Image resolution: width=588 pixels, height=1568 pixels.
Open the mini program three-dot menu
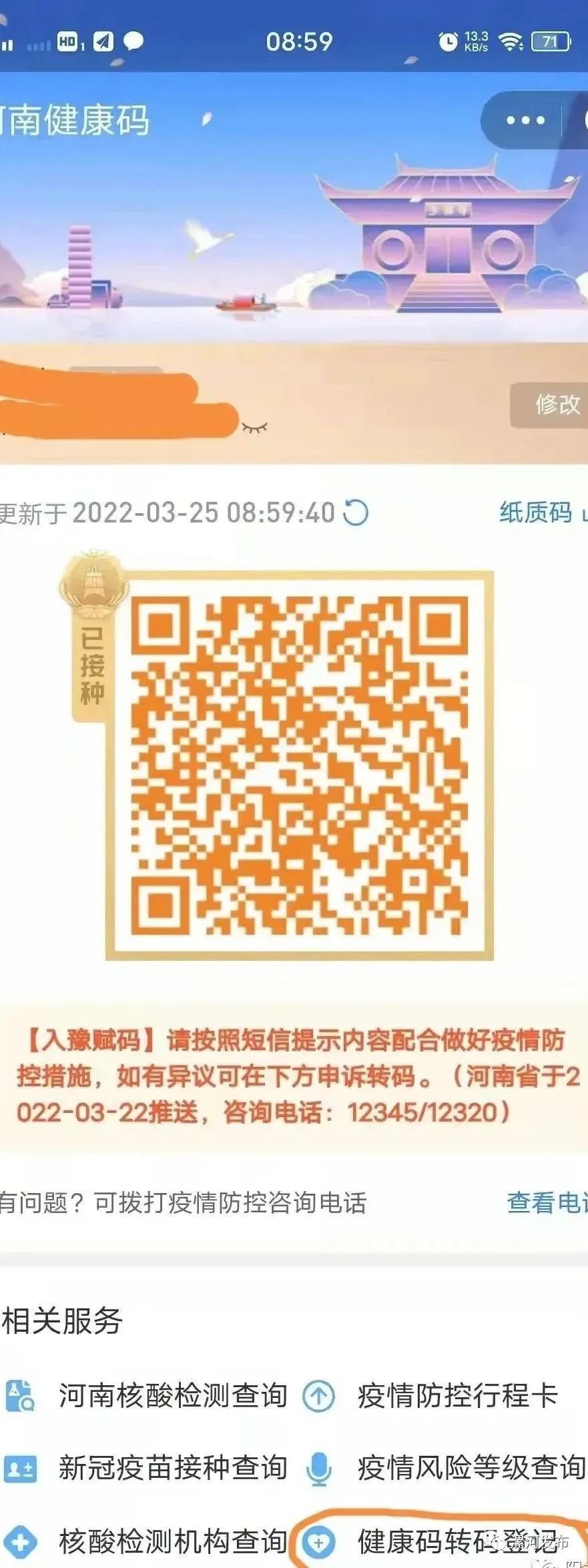click(x=525, y=121)
